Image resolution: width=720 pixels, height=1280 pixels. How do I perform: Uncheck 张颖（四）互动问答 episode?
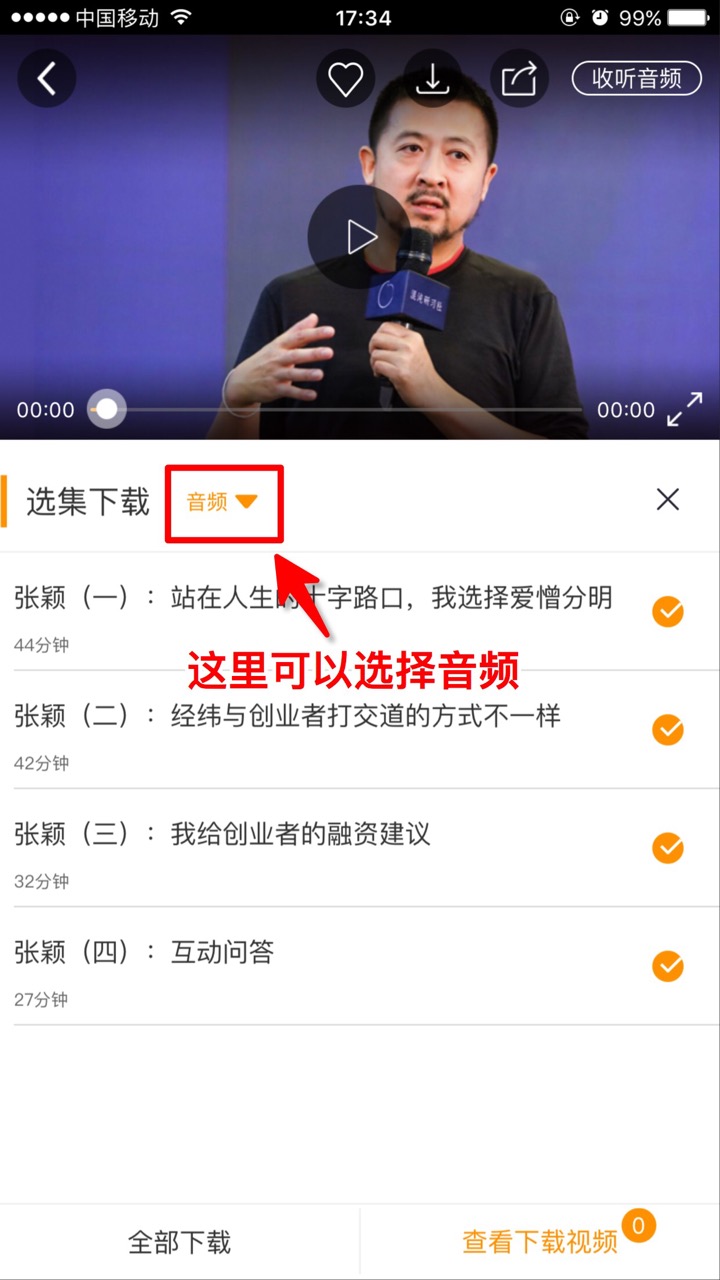[668, 966]
